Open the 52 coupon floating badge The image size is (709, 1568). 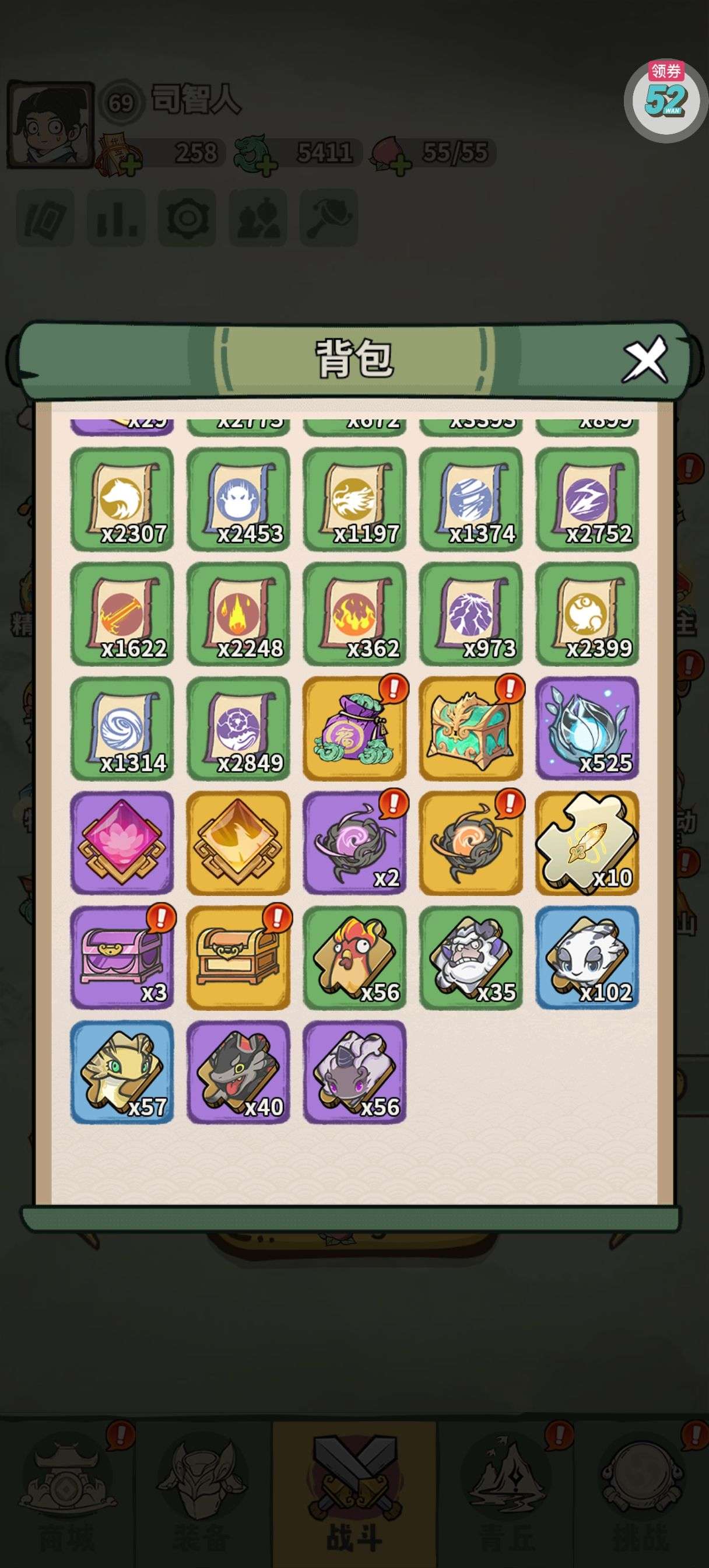pos(666,100)
